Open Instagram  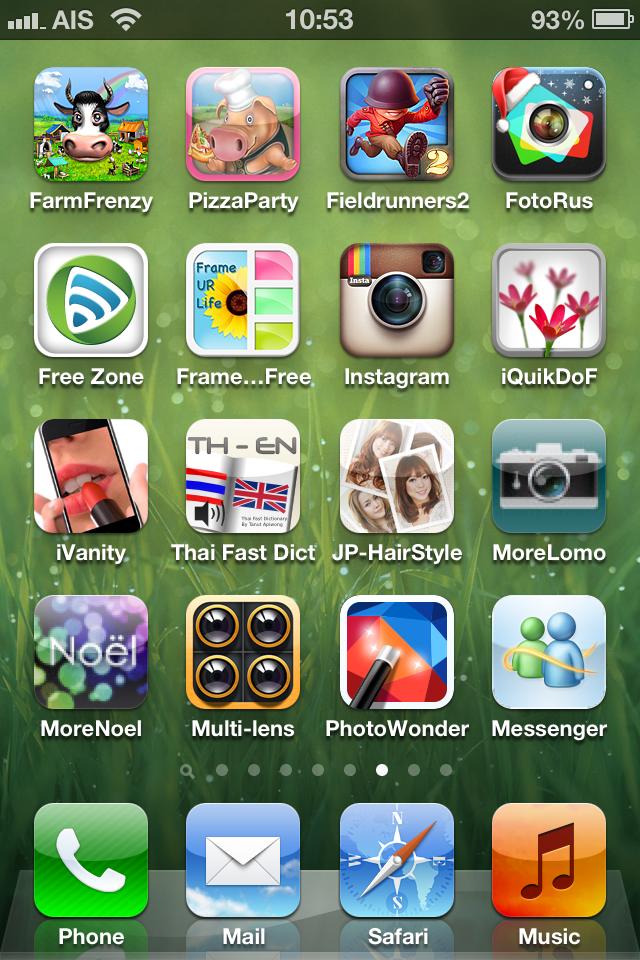(x=397, y=300)
